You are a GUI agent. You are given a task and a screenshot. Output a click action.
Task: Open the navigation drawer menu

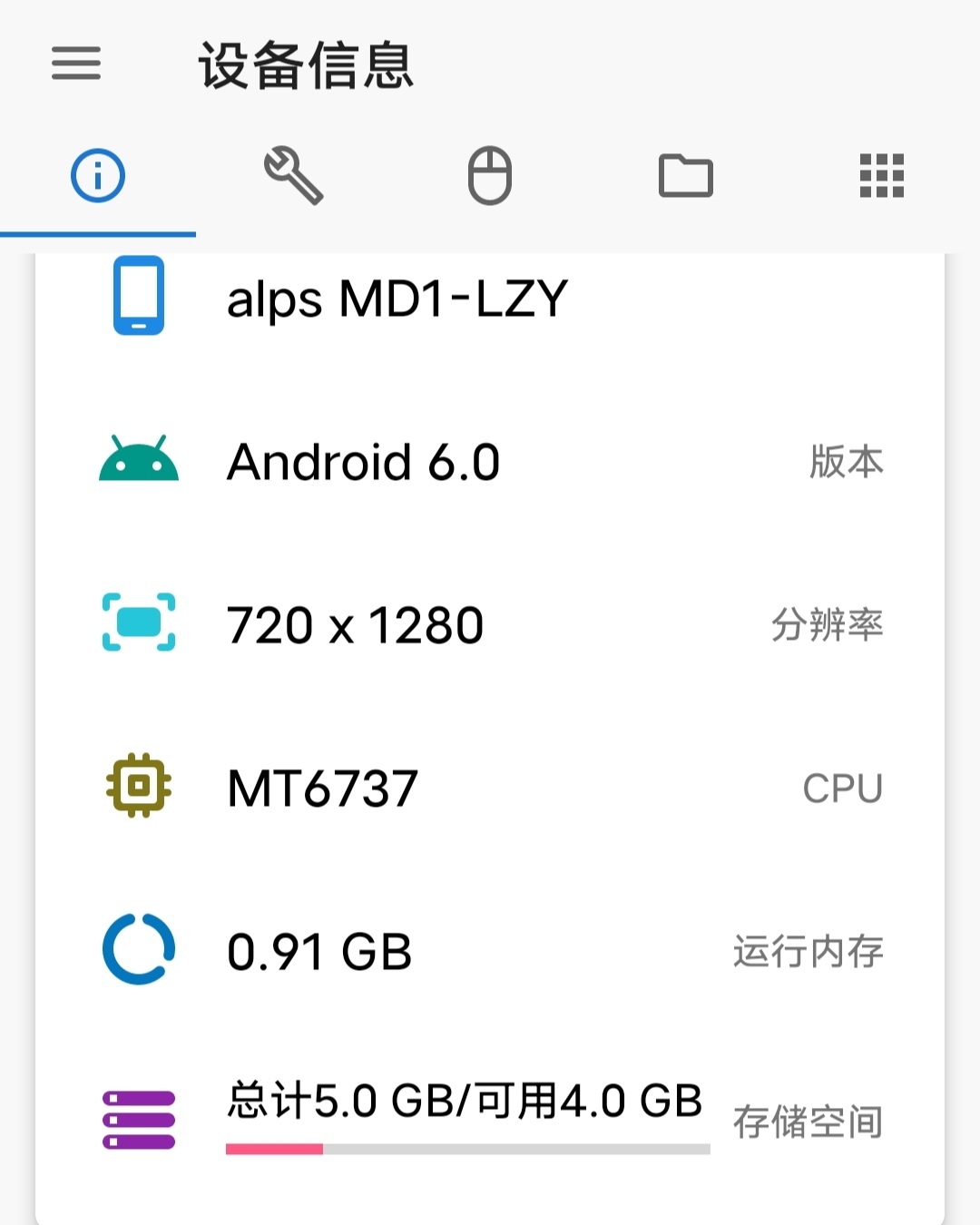pyautogui.click(x=75, y=65)
